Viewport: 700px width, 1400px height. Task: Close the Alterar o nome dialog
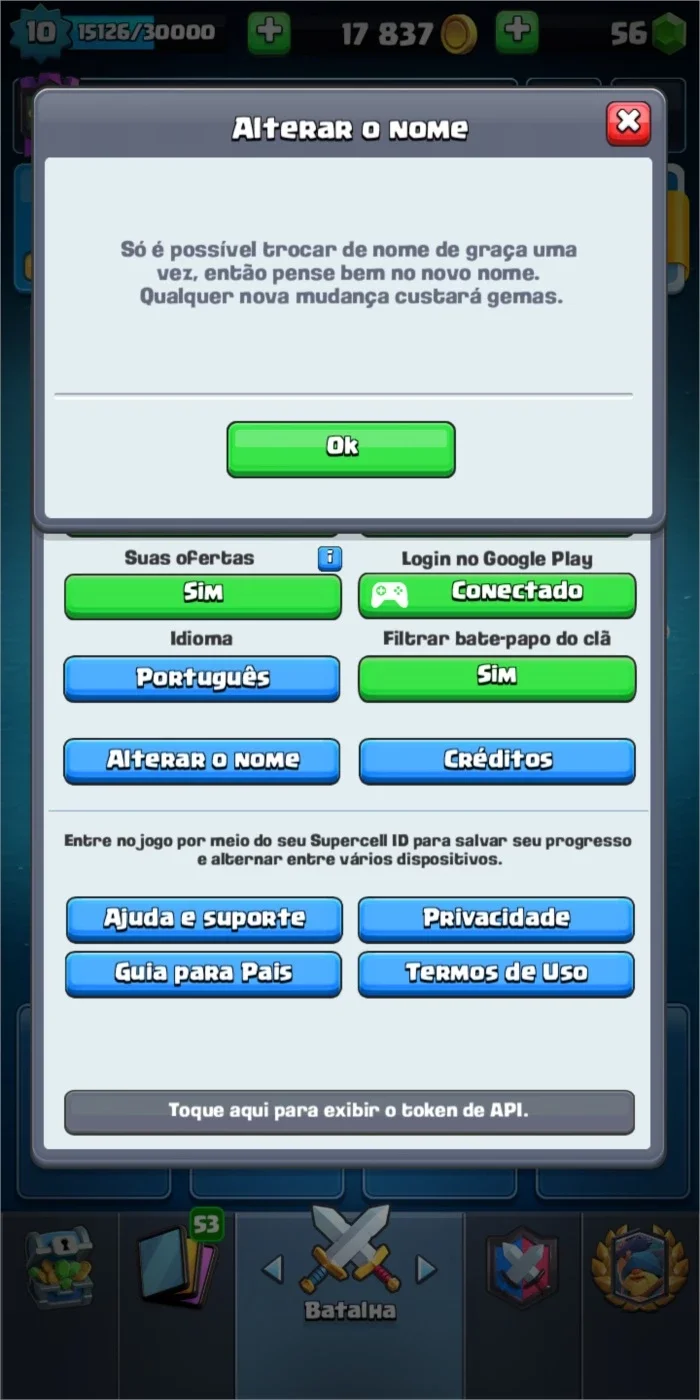(x=628, y=123)
